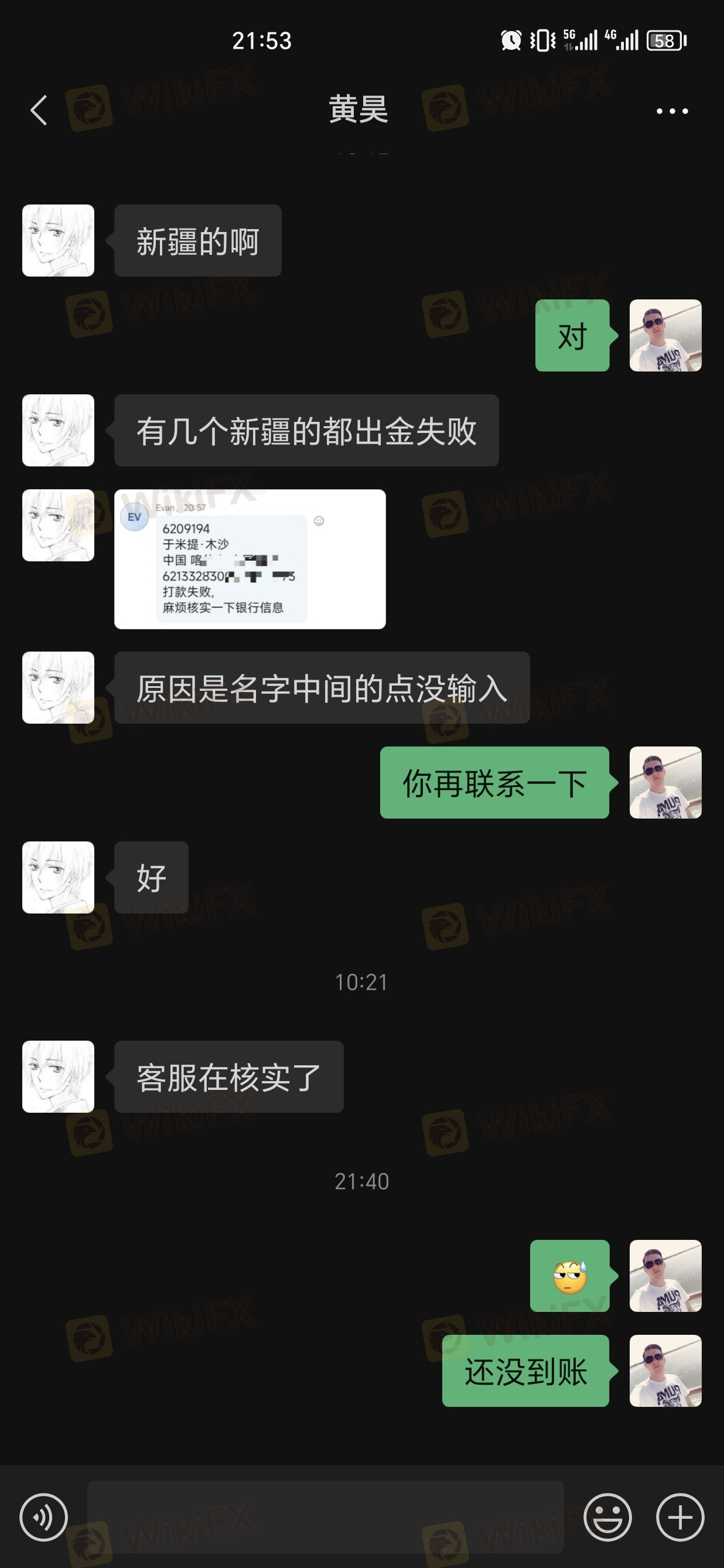Open the three-dot chat options menu

point(672,111)
